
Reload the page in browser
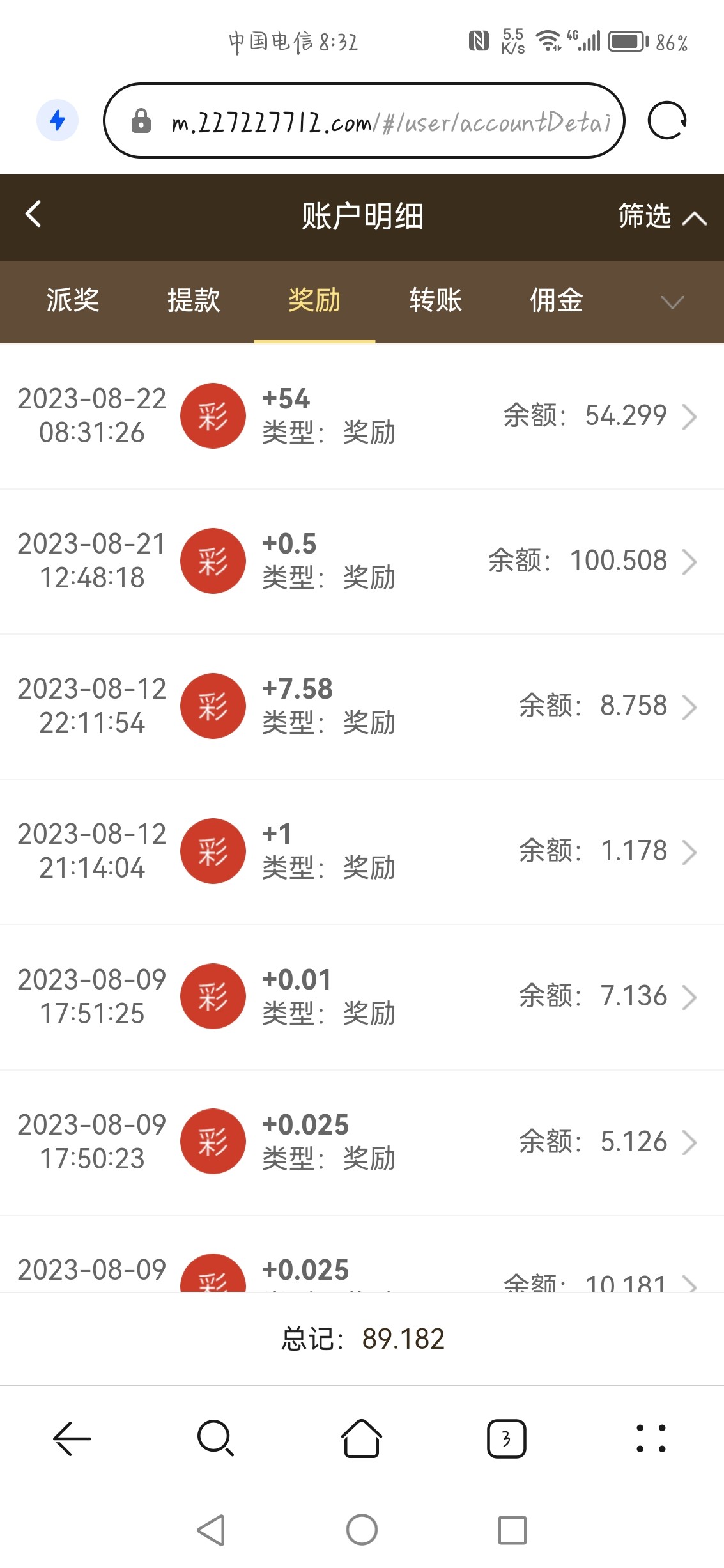tap(667, 121)
